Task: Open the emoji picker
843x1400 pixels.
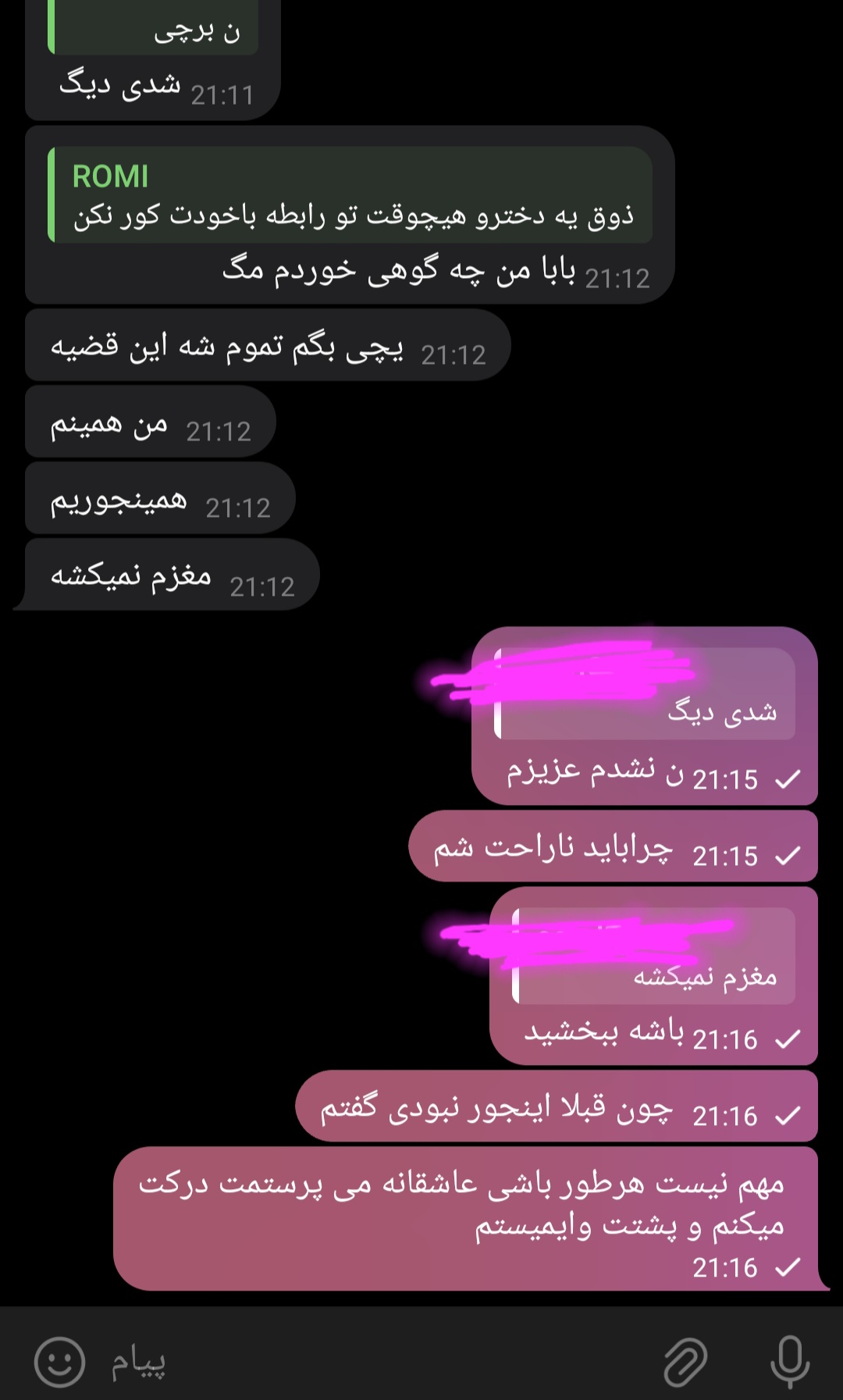Action: pos(59,1362)
